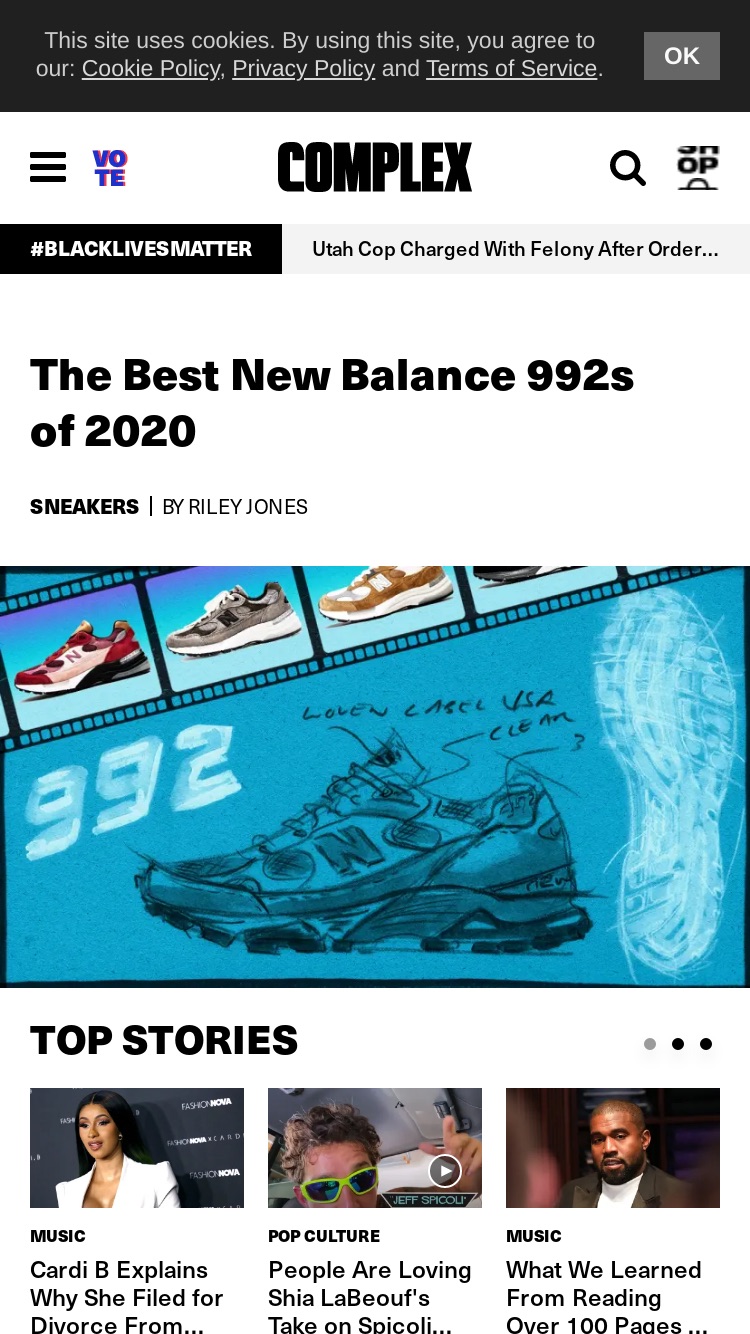
Task: Dismiss the cookie notice with OK
Action: [681, 56]
